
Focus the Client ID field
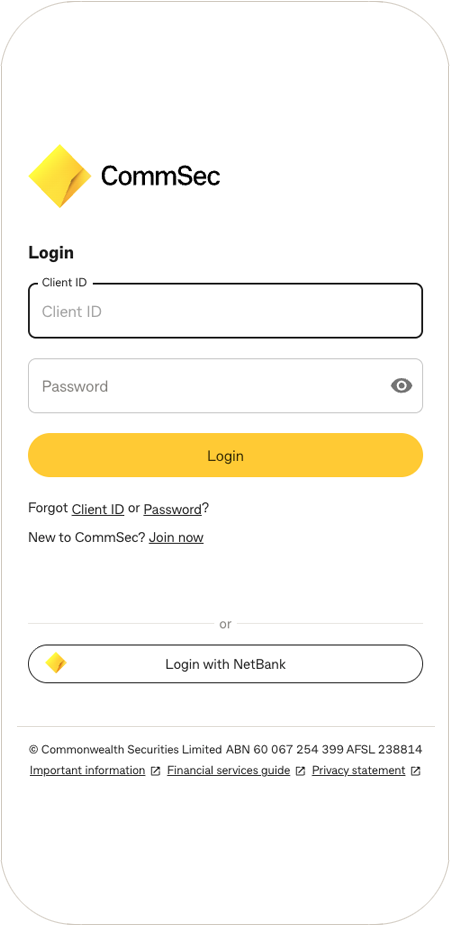(225, 311)
